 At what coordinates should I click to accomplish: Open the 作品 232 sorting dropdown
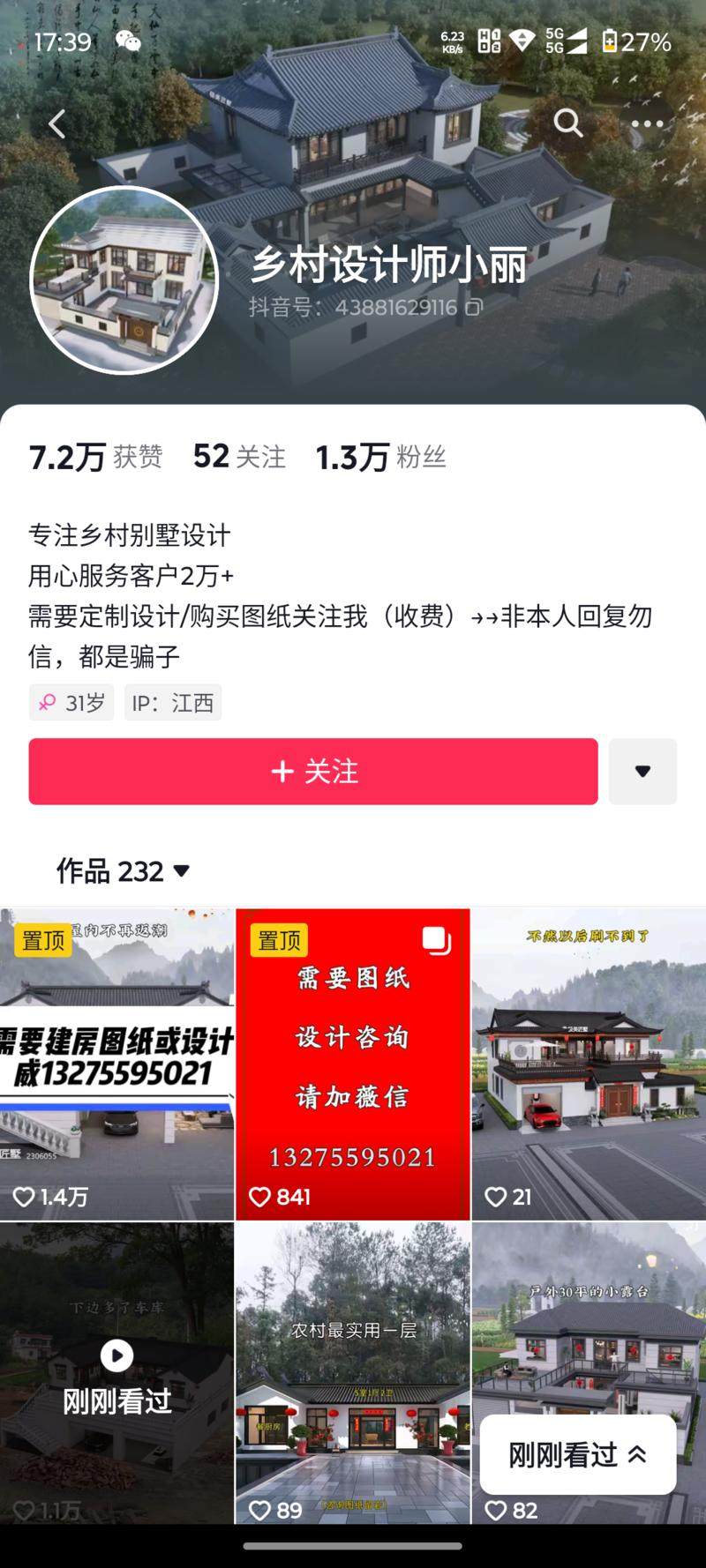[x=124, y=871]
